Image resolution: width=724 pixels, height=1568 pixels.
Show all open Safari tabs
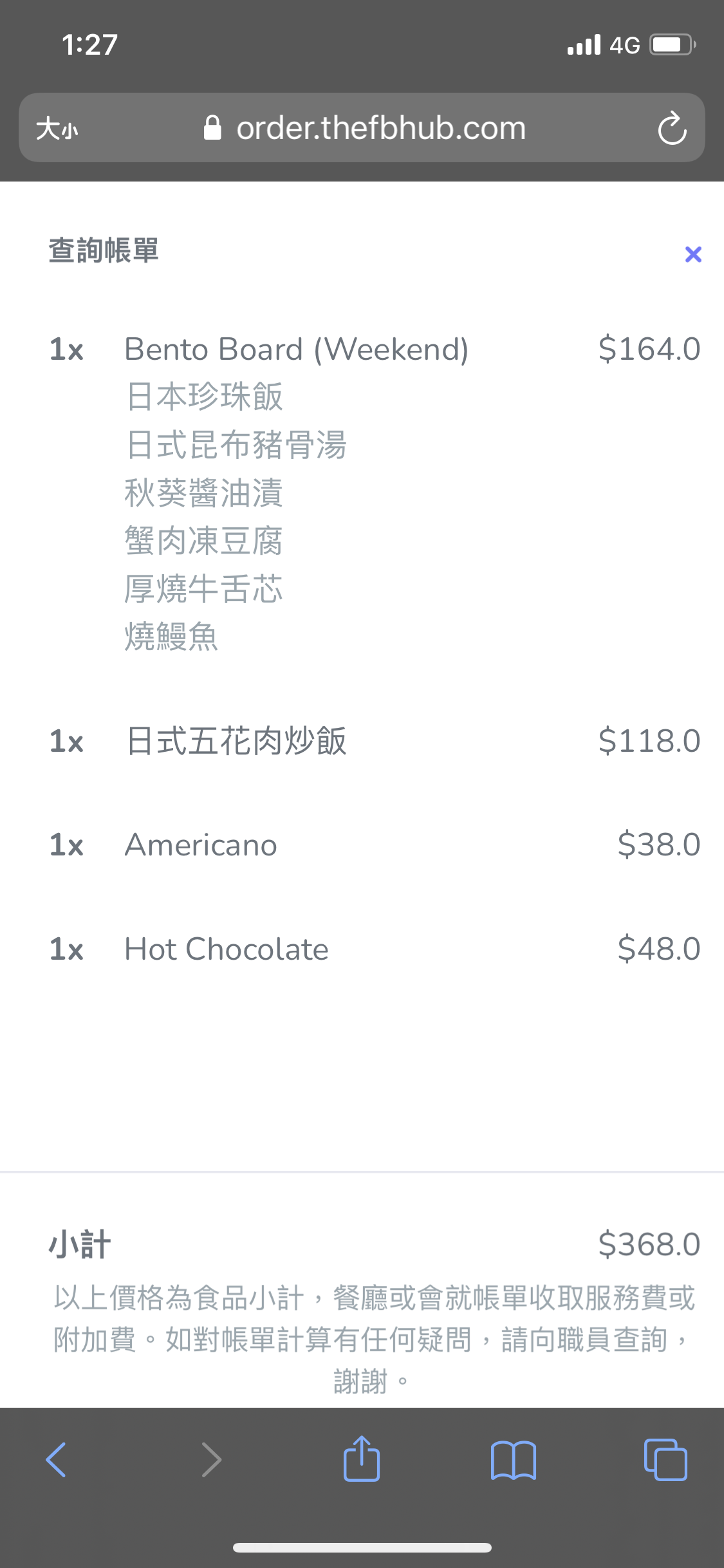[665, 1459]
